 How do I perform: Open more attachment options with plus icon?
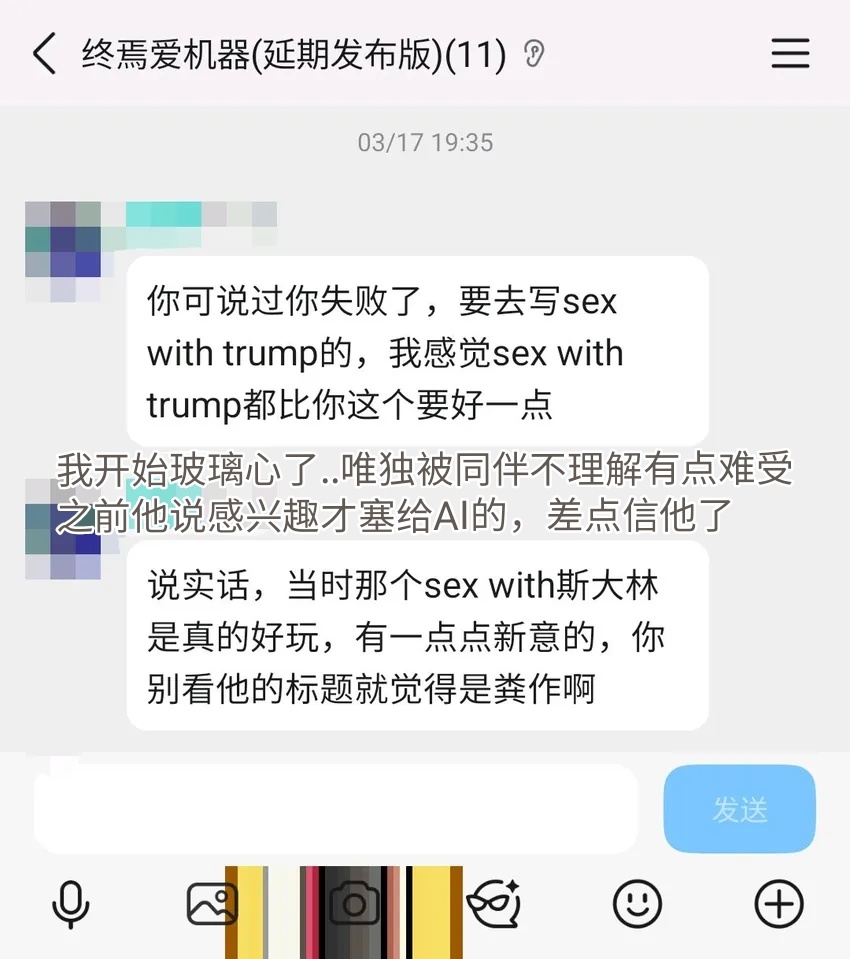[x=778, y=905]
